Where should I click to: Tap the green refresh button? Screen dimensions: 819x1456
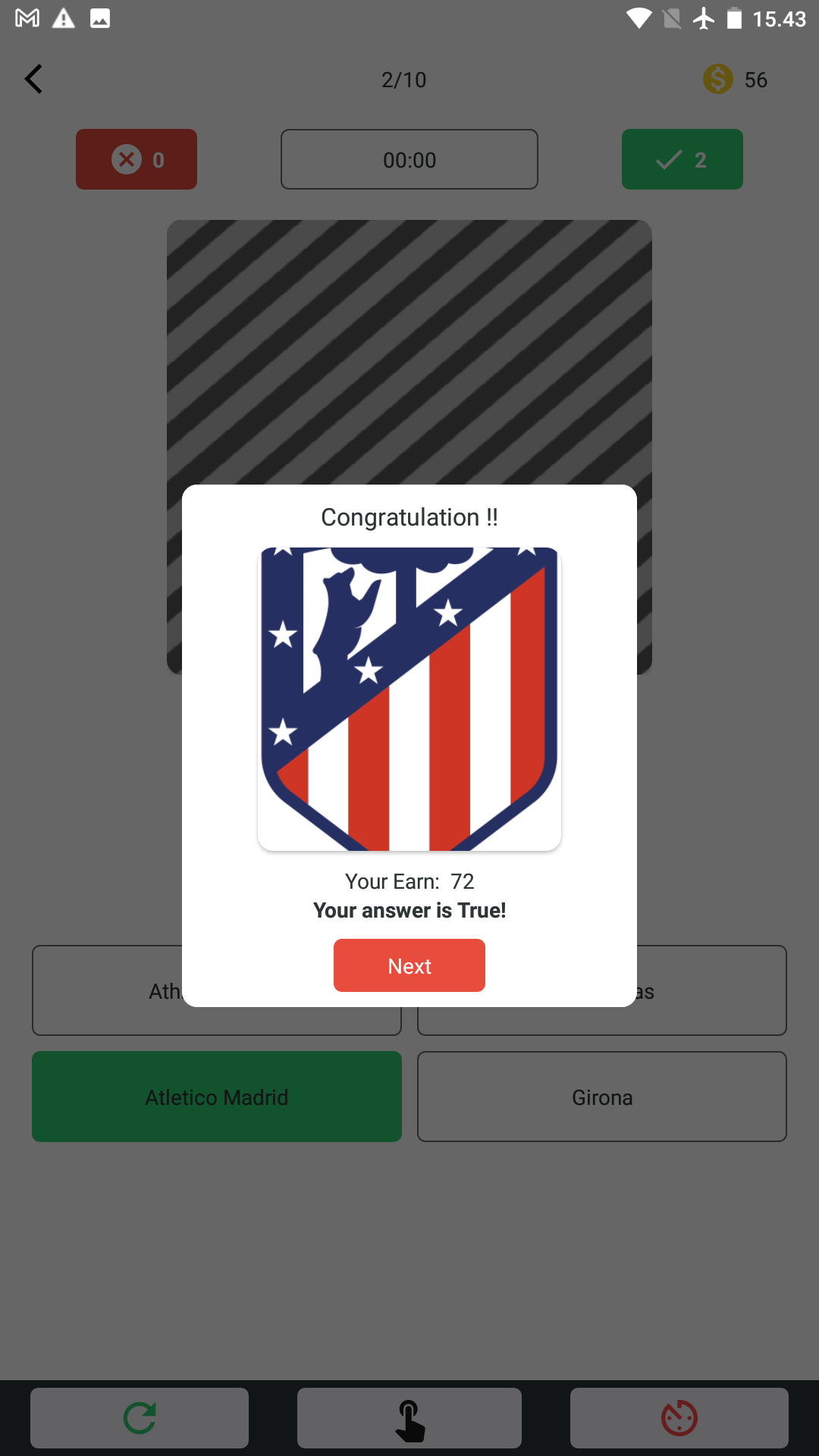pos(140,1418)
